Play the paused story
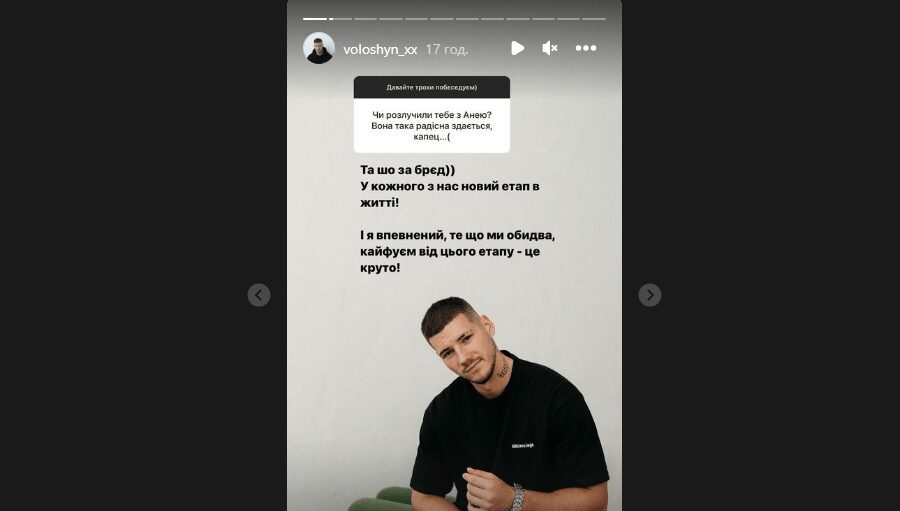Screen dimensions: 900x511 [517, 48]
